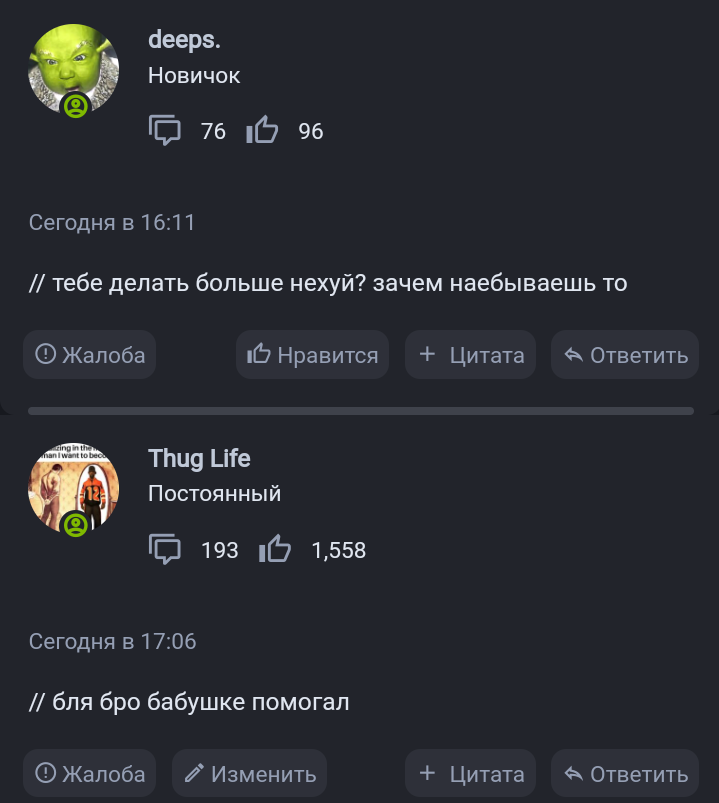The width and height of the screenshot is (719, 803).
Task: Open Thug Life profile avatar
Action: (x=73, y=487)
